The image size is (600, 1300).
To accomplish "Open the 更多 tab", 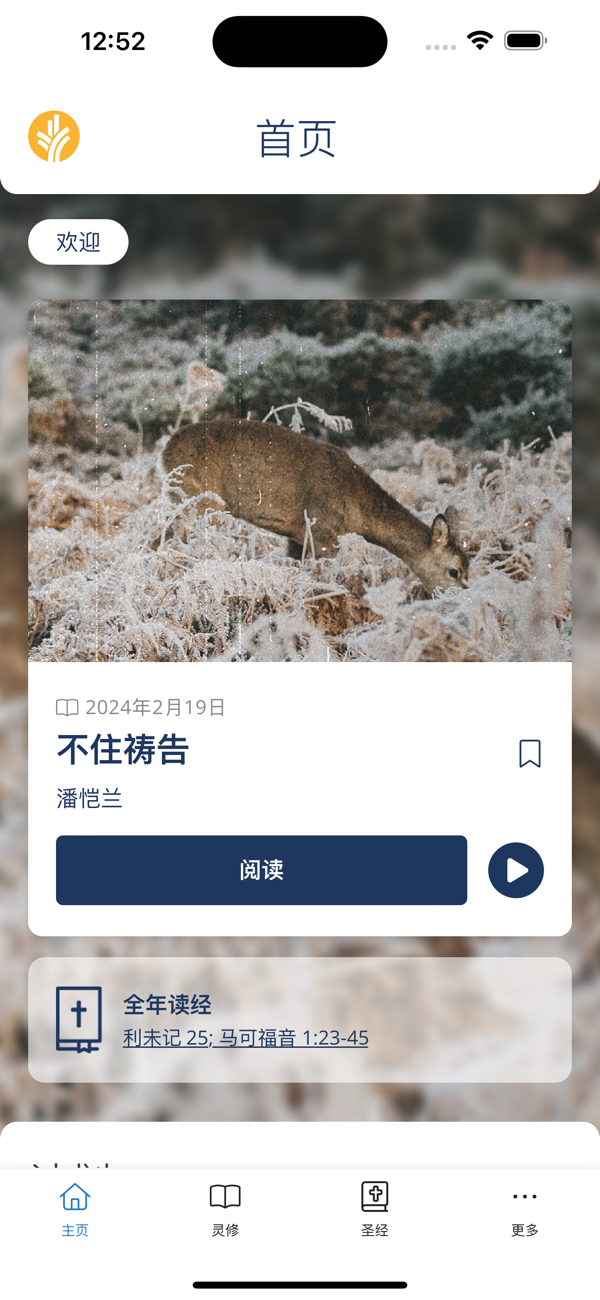I will pos(525,1210).
